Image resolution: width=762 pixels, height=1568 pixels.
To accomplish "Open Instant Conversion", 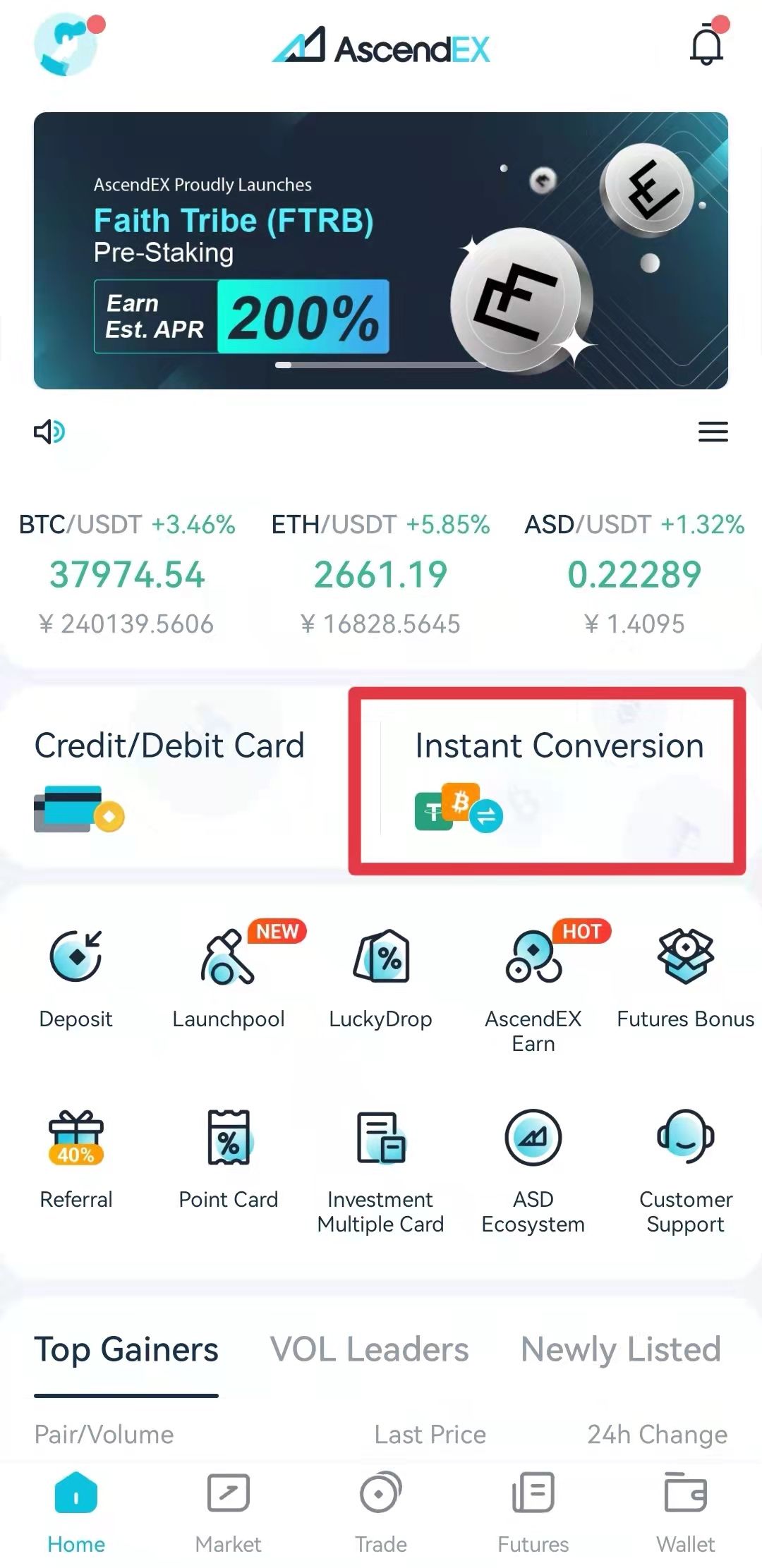I will 548,781.
